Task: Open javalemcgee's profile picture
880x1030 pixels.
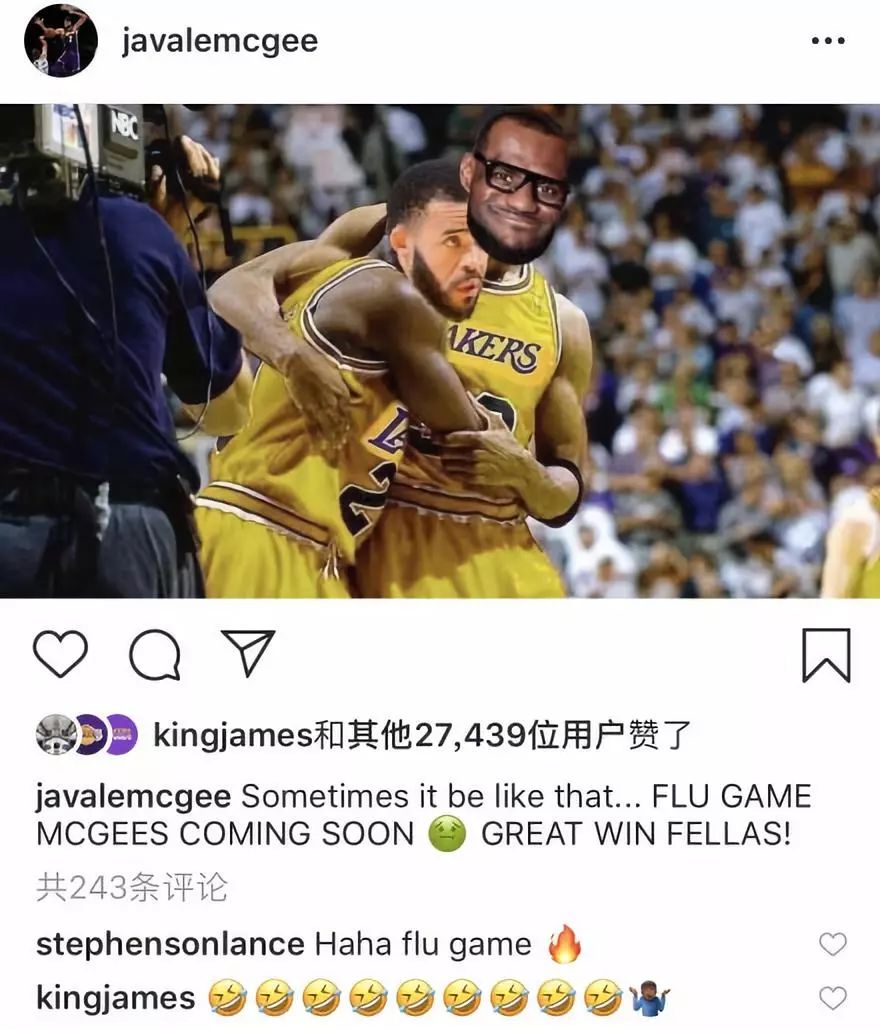Action: tap(61, 41)
